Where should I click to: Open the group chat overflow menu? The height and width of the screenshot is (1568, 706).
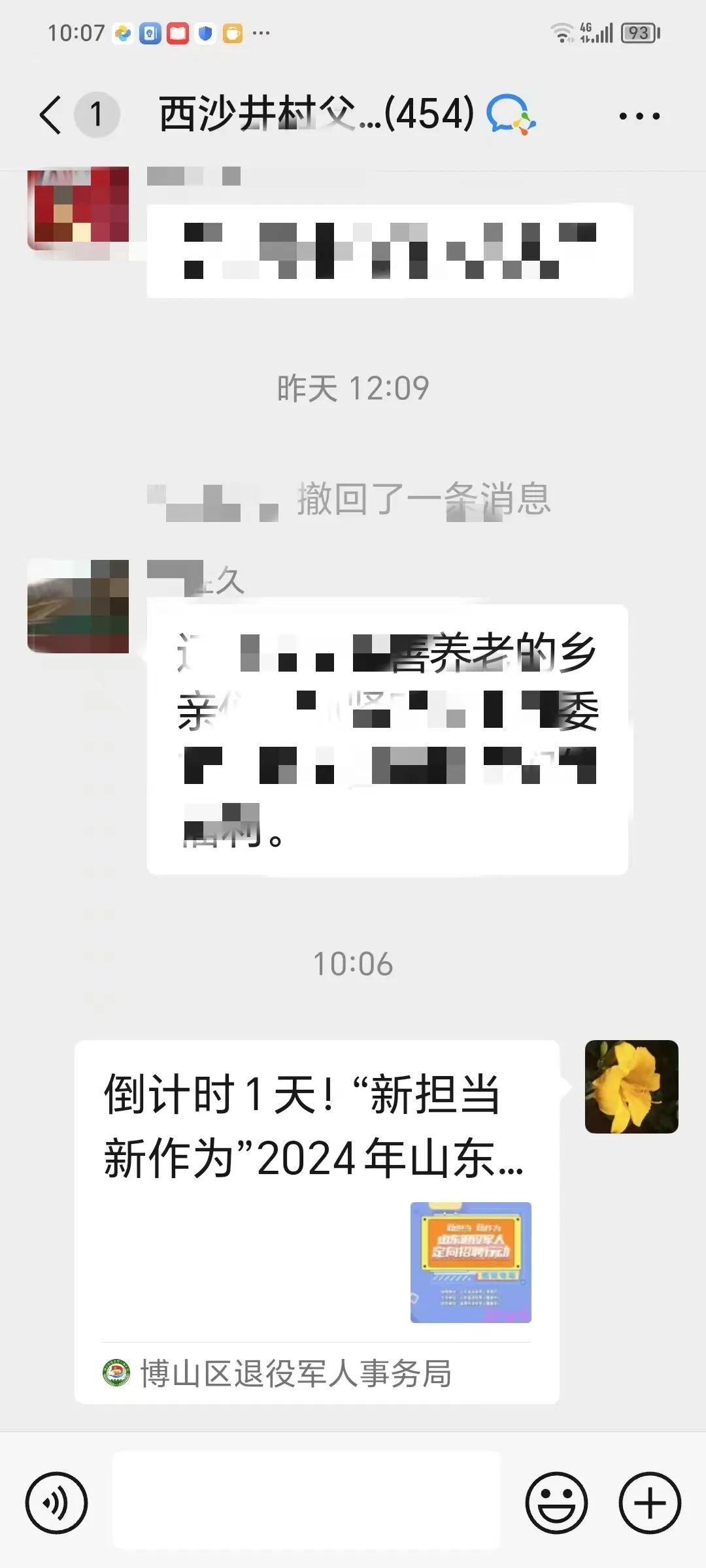click(639, 116)
